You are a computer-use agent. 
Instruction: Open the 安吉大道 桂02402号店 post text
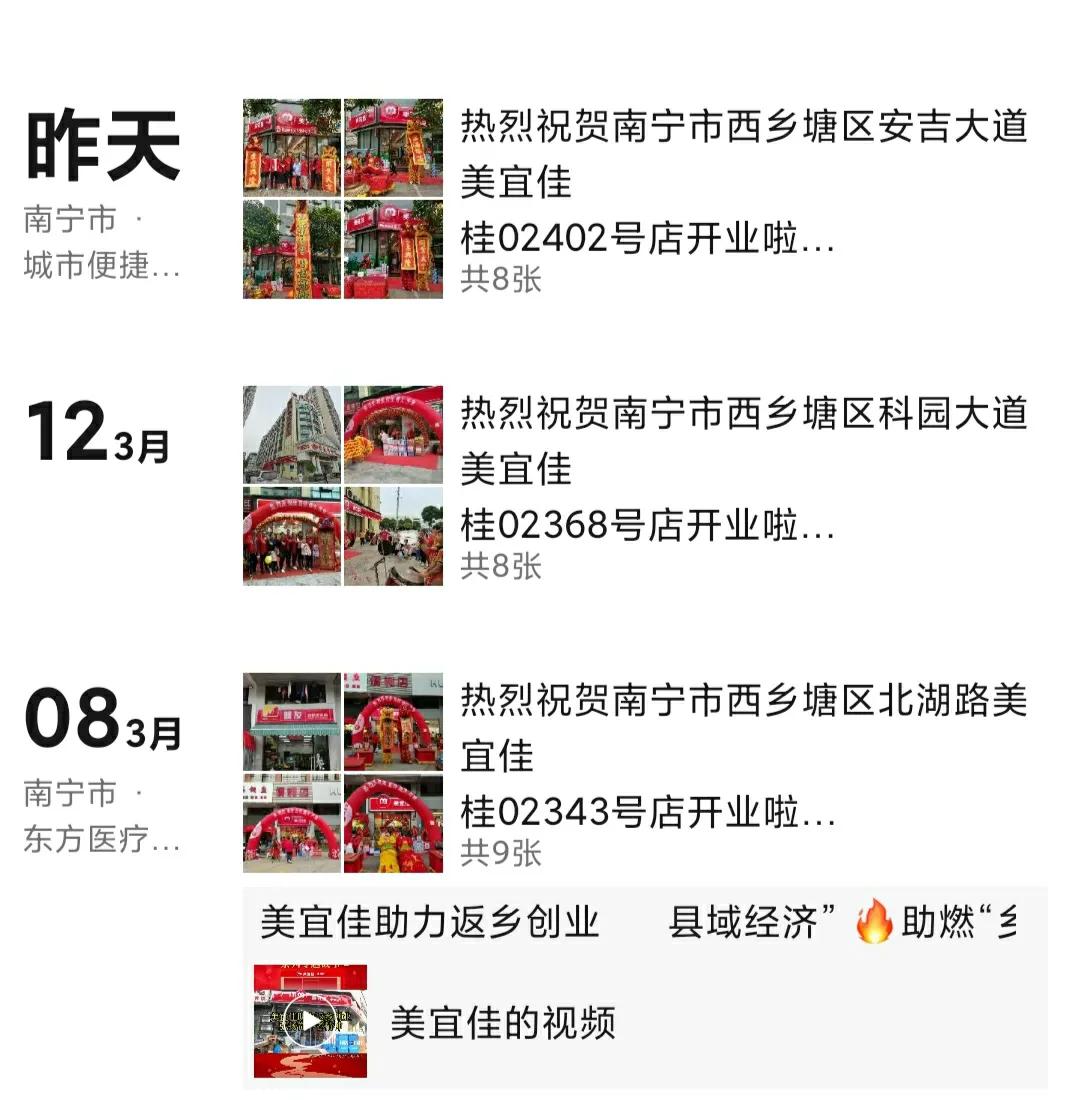743,183
